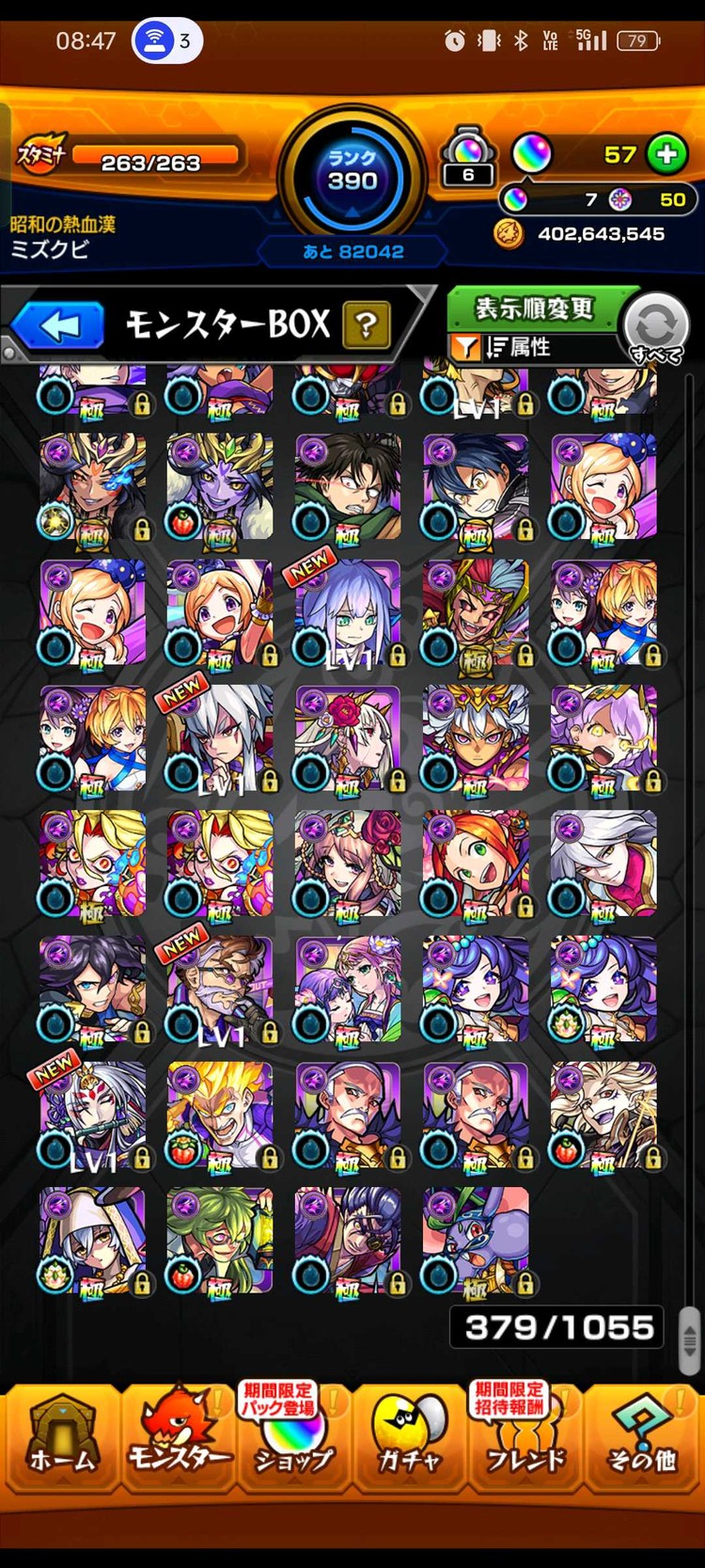
Task: Tap the すべて refresh filter button
Action: [656, 327]
